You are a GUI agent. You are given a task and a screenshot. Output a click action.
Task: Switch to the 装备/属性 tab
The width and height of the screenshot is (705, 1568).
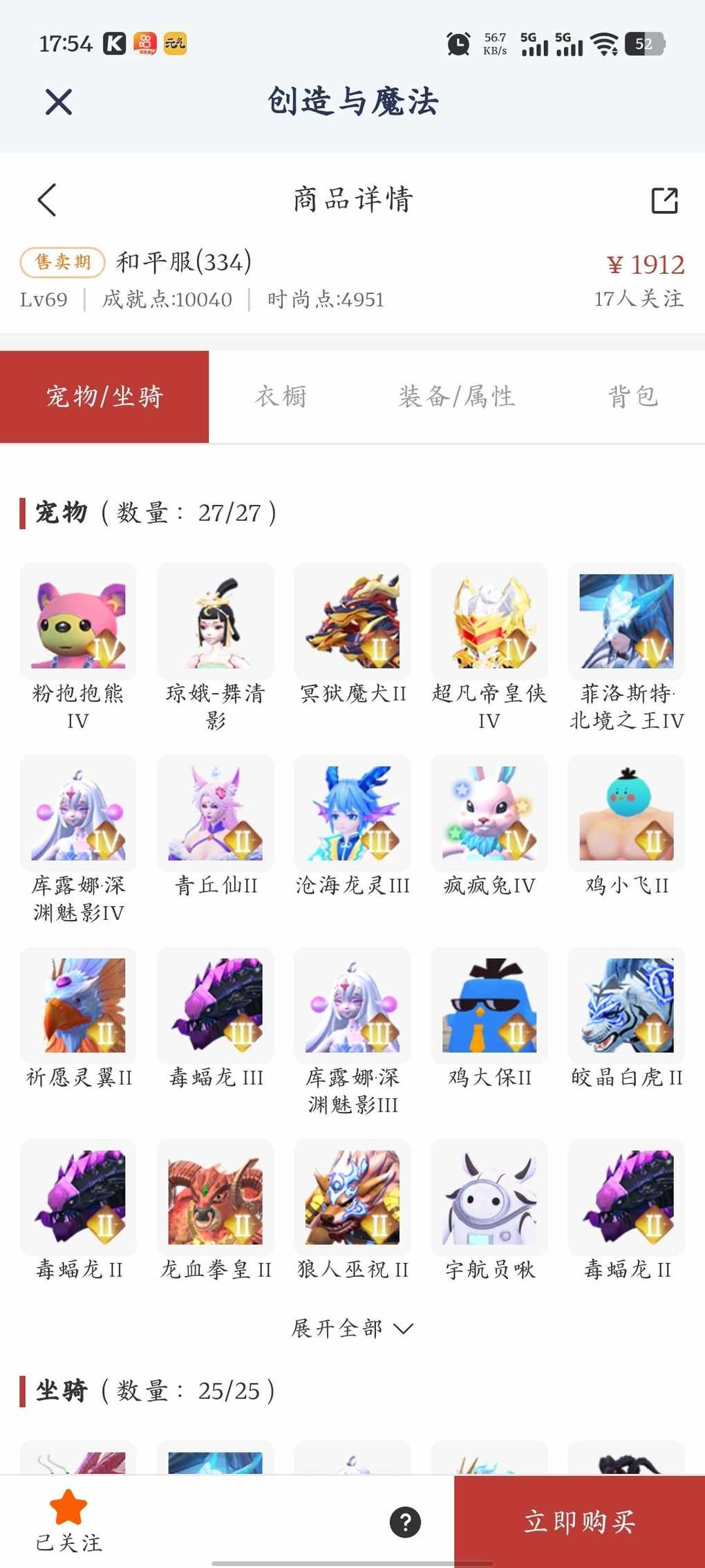point(457,397)
